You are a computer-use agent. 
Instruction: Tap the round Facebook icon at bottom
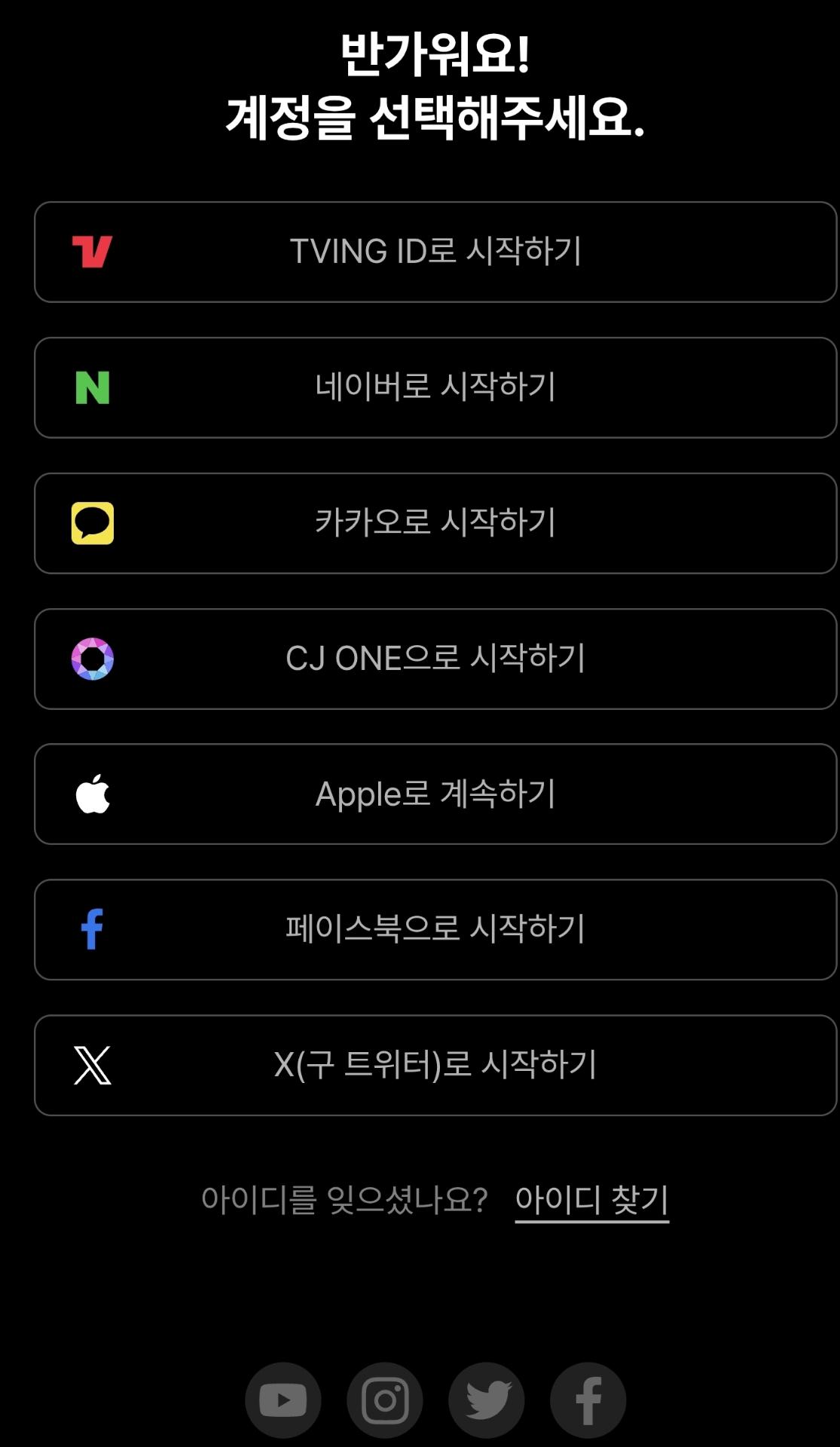point(588,1400)
